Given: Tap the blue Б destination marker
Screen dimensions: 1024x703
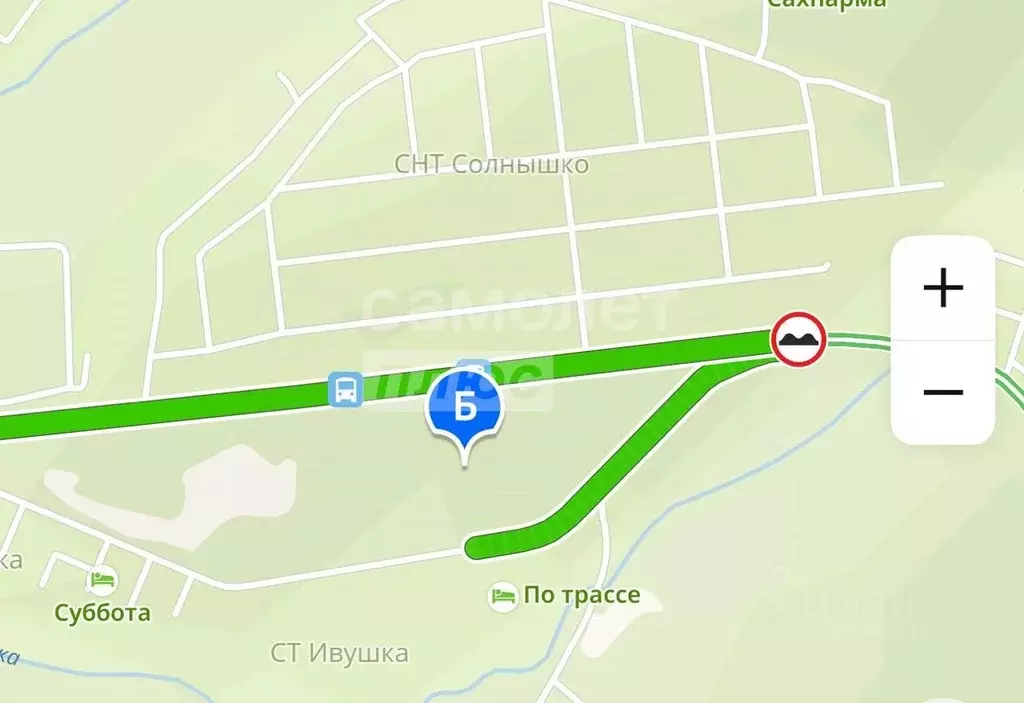Looking at the screenshot, I should point(465,407).
